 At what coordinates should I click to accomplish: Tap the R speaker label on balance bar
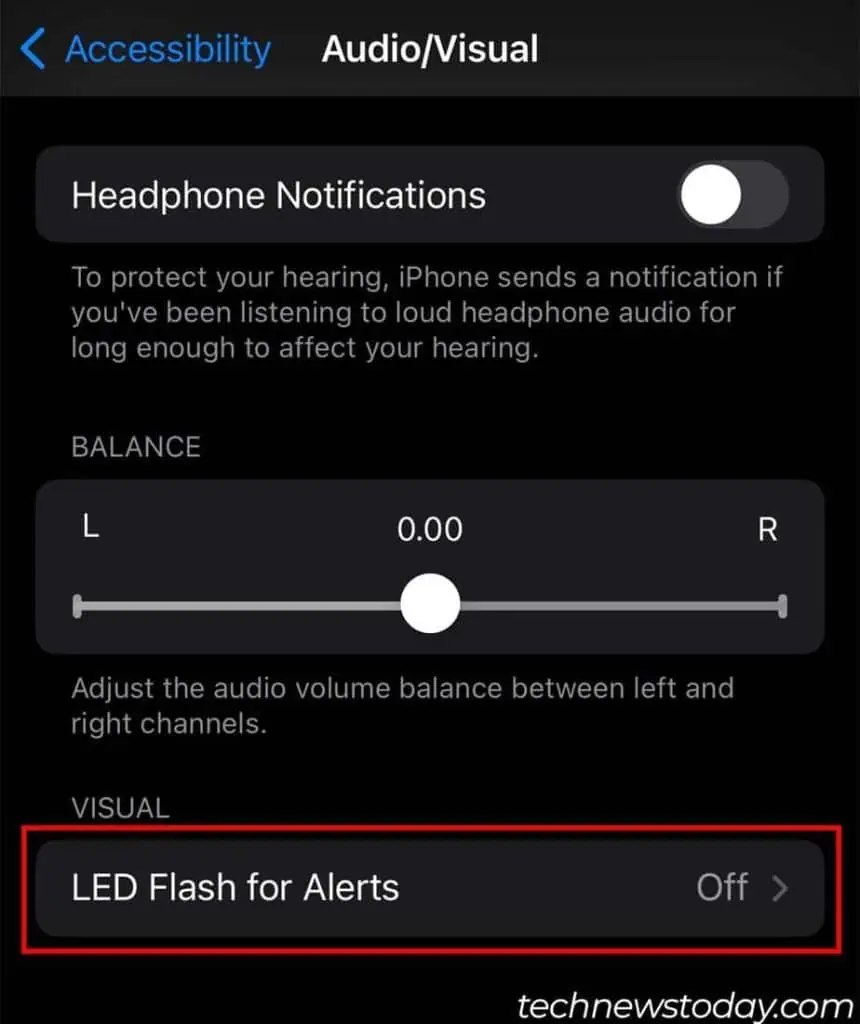[x=768, y=529]
